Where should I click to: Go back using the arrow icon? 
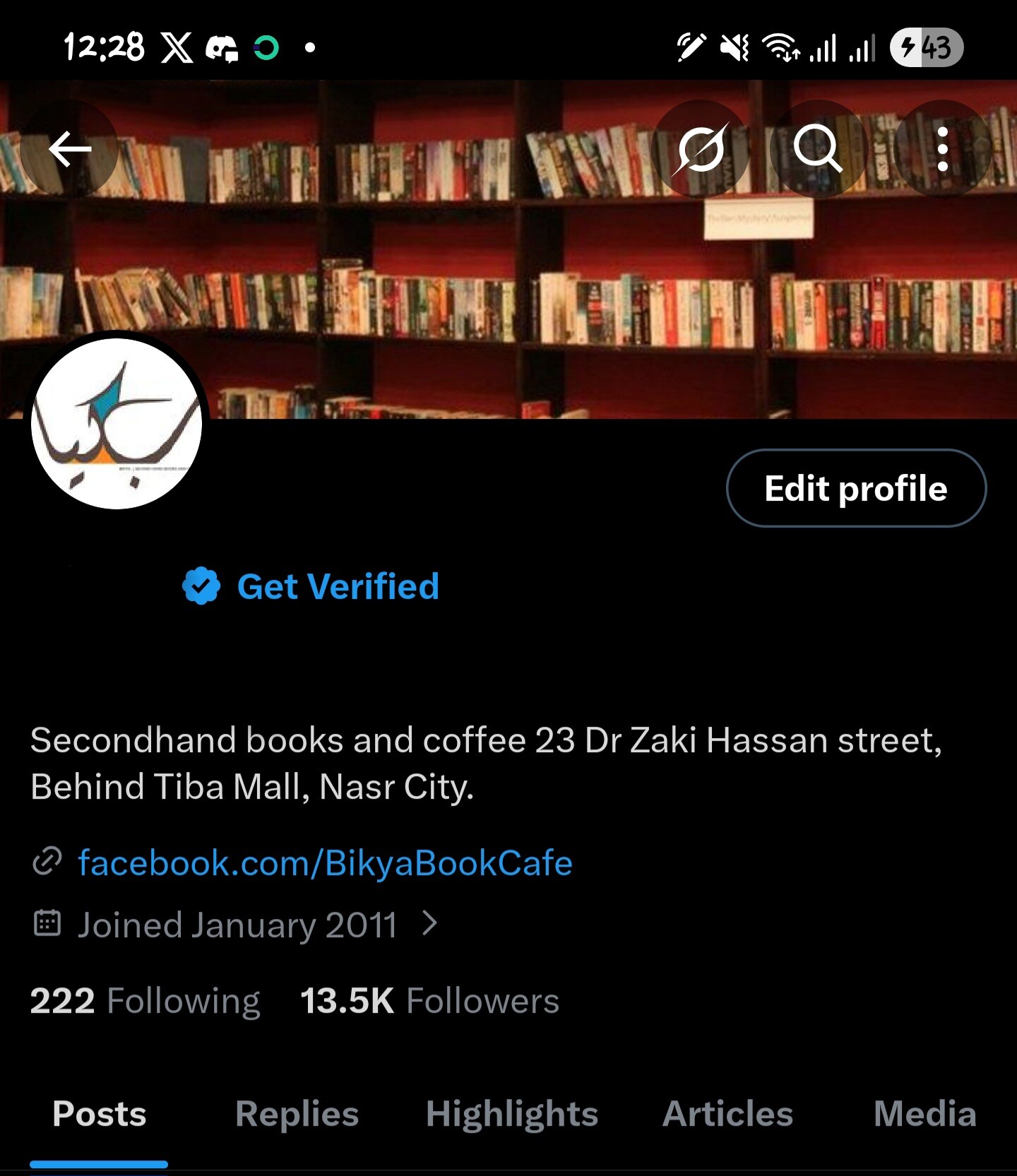click(69, 149)
